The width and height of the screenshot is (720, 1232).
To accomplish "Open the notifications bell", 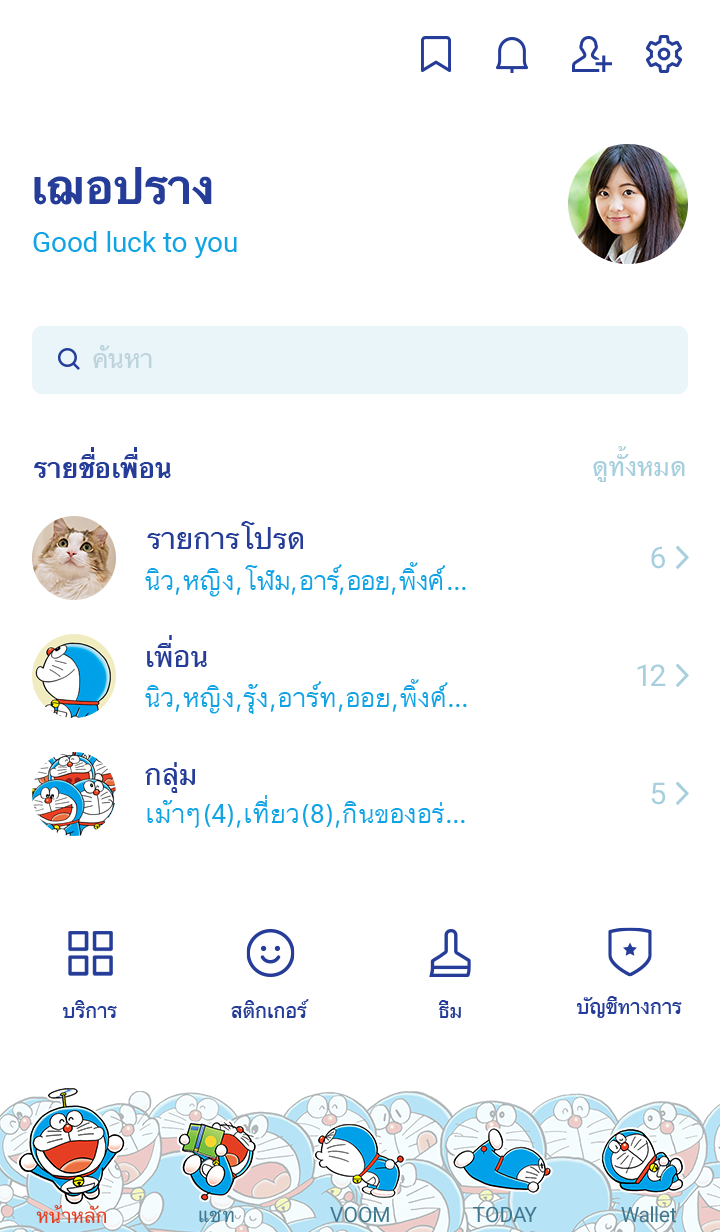I will pyautogui.click(x=512, y=54).
